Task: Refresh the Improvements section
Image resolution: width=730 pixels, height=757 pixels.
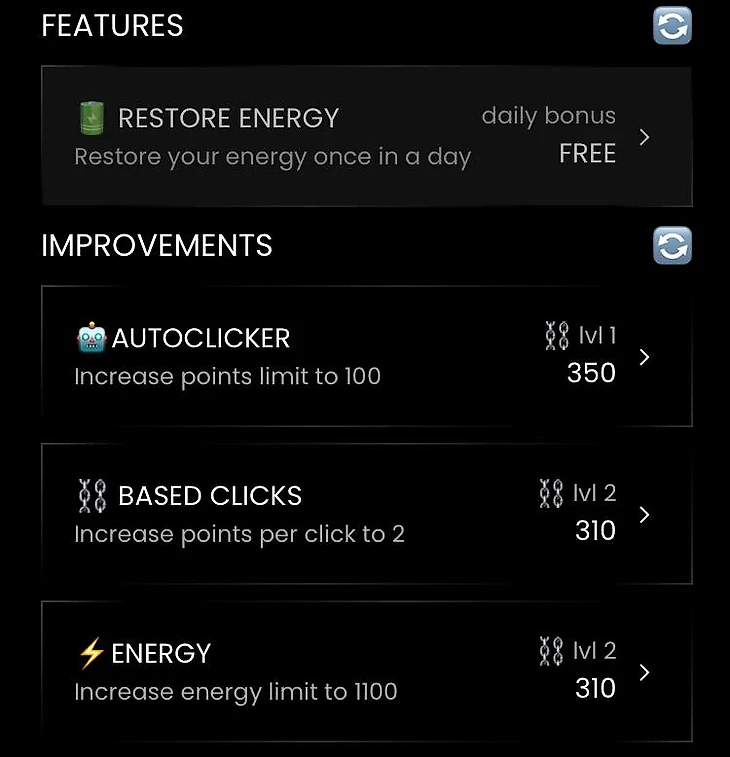Action: 672,245
